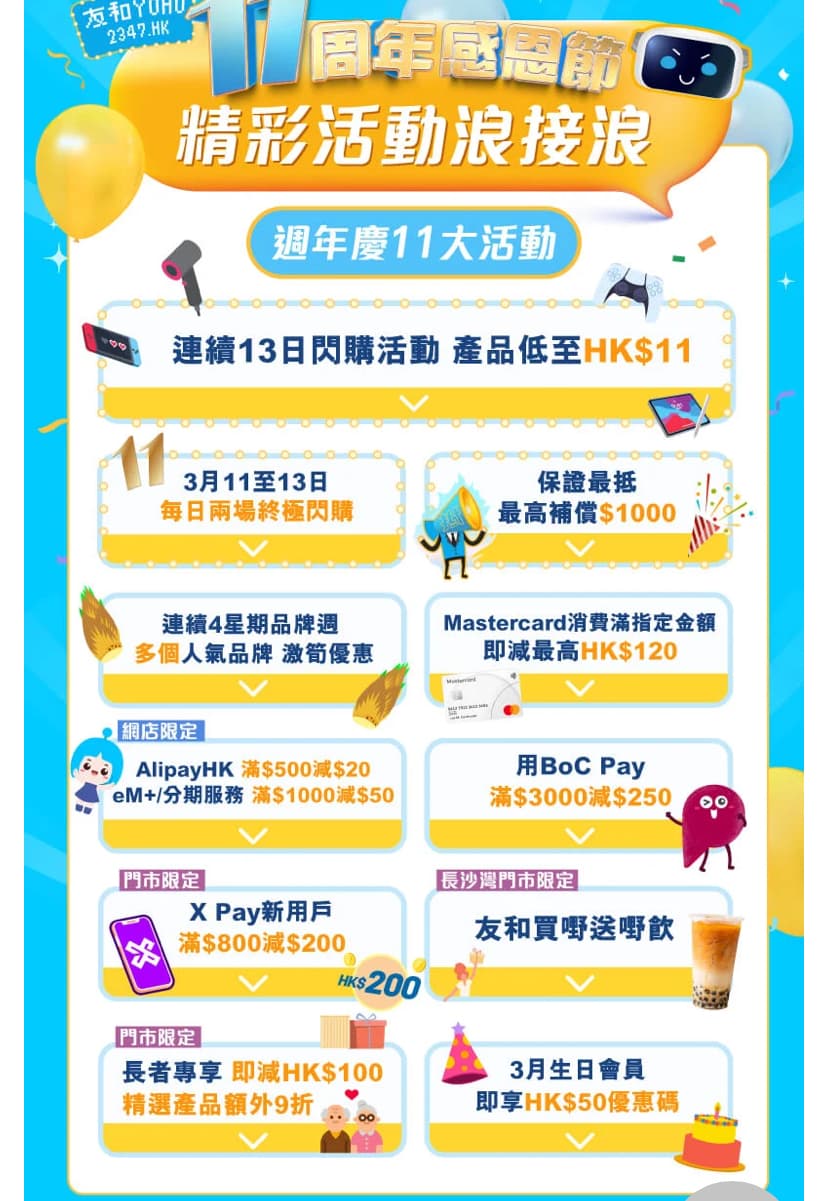This screenshot has width=828, height=1201.
Task: Expand the seniors' HK$100 discount offer
Action: (253, 1139)
